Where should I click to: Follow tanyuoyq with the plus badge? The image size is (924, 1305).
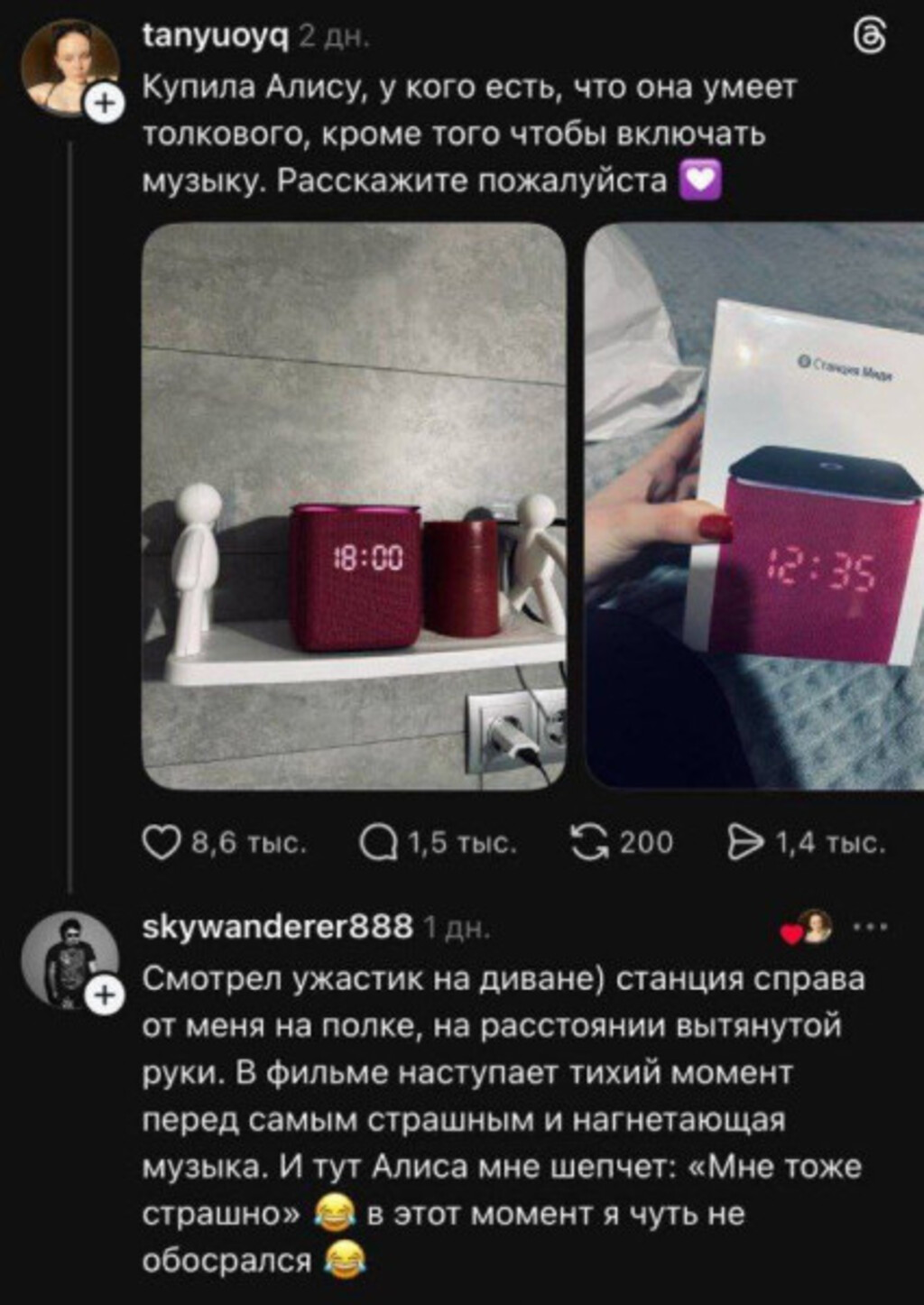pos(106,104)
